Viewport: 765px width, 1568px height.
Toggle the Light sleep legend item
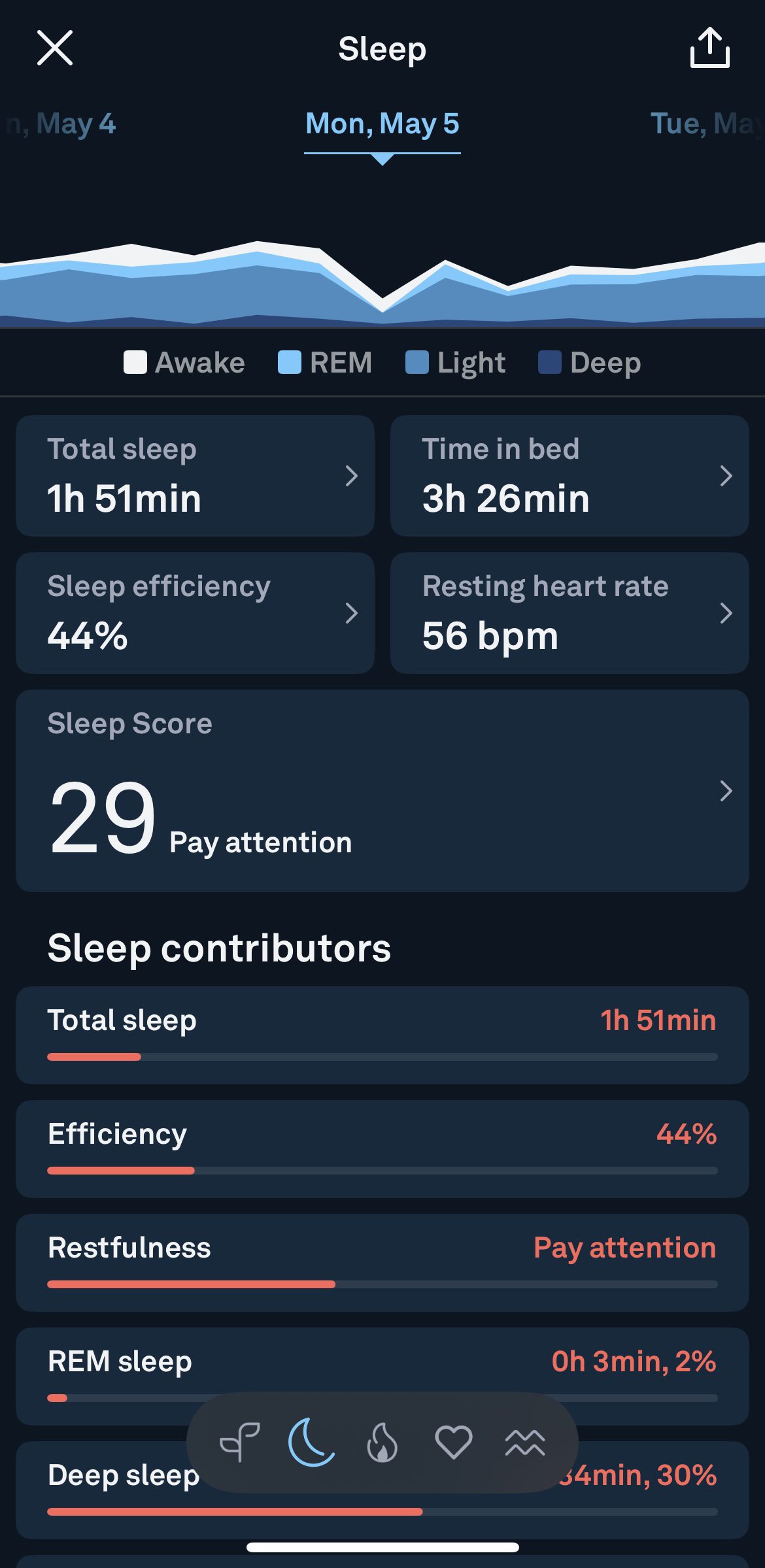(x=416, y=362)
